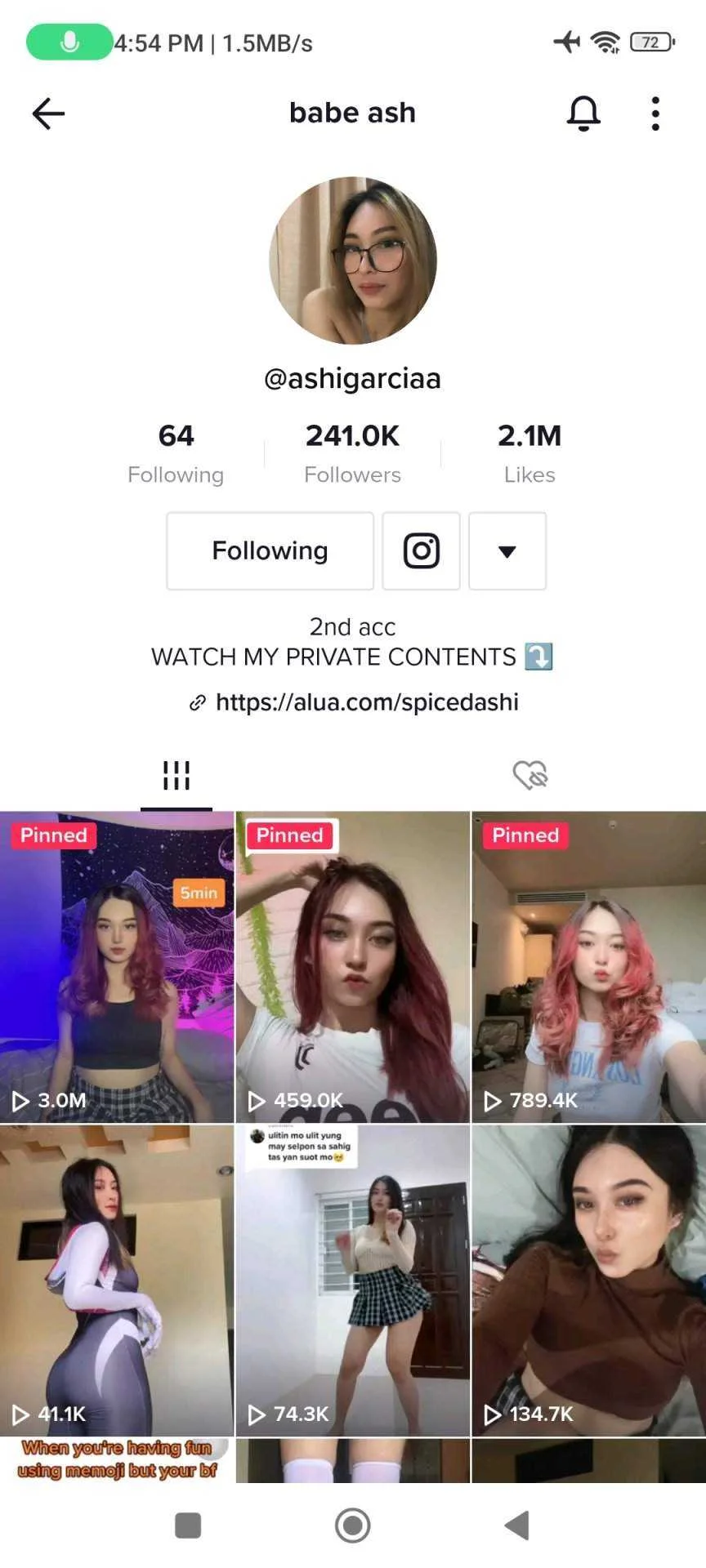The image size is (706, 1568).
Task: View the 64 Following list
Action: 176,452
